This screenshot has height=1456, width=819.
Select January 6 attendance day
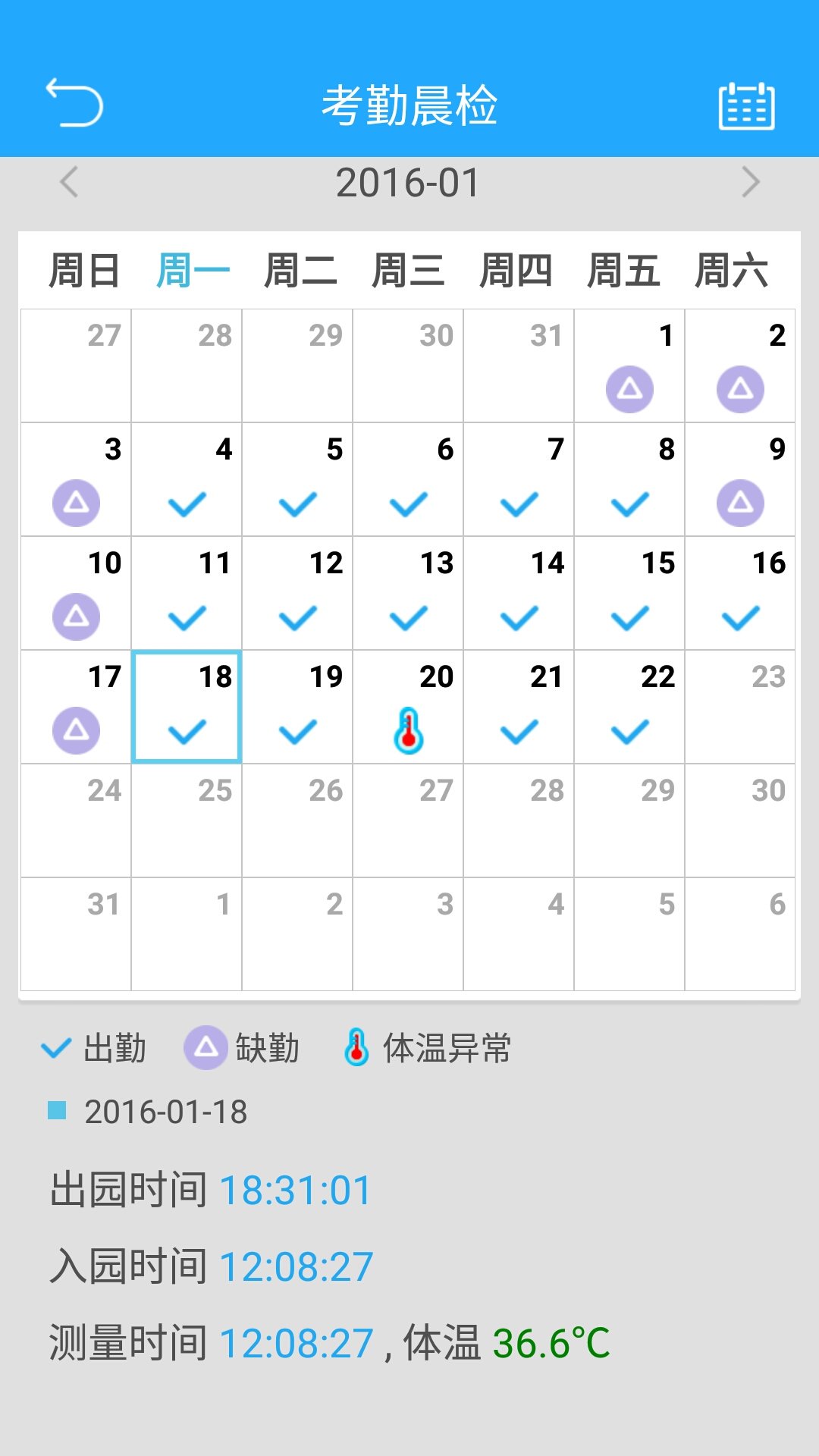[408, 479]
